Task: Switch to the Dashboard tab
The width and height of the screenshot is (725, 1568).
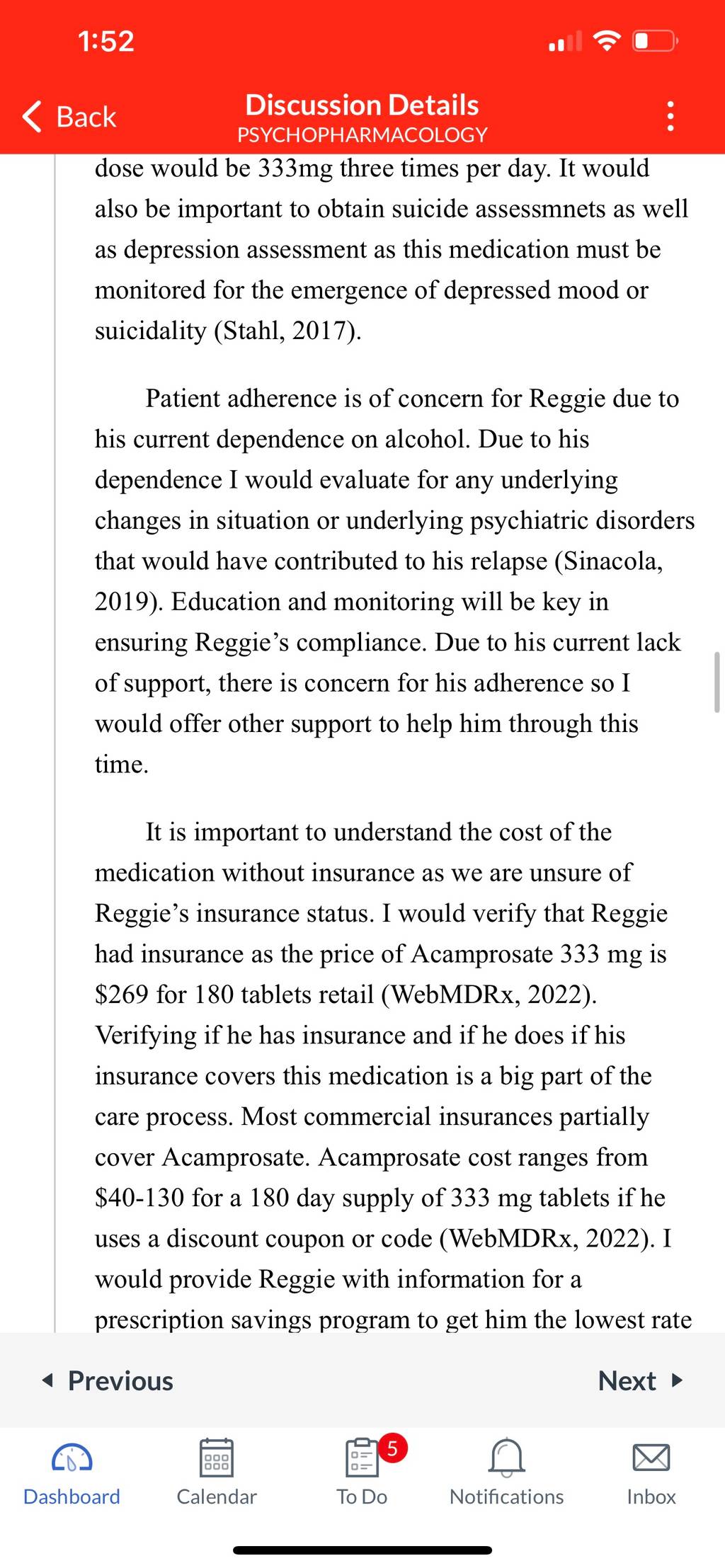Action: click(72, 1472)
